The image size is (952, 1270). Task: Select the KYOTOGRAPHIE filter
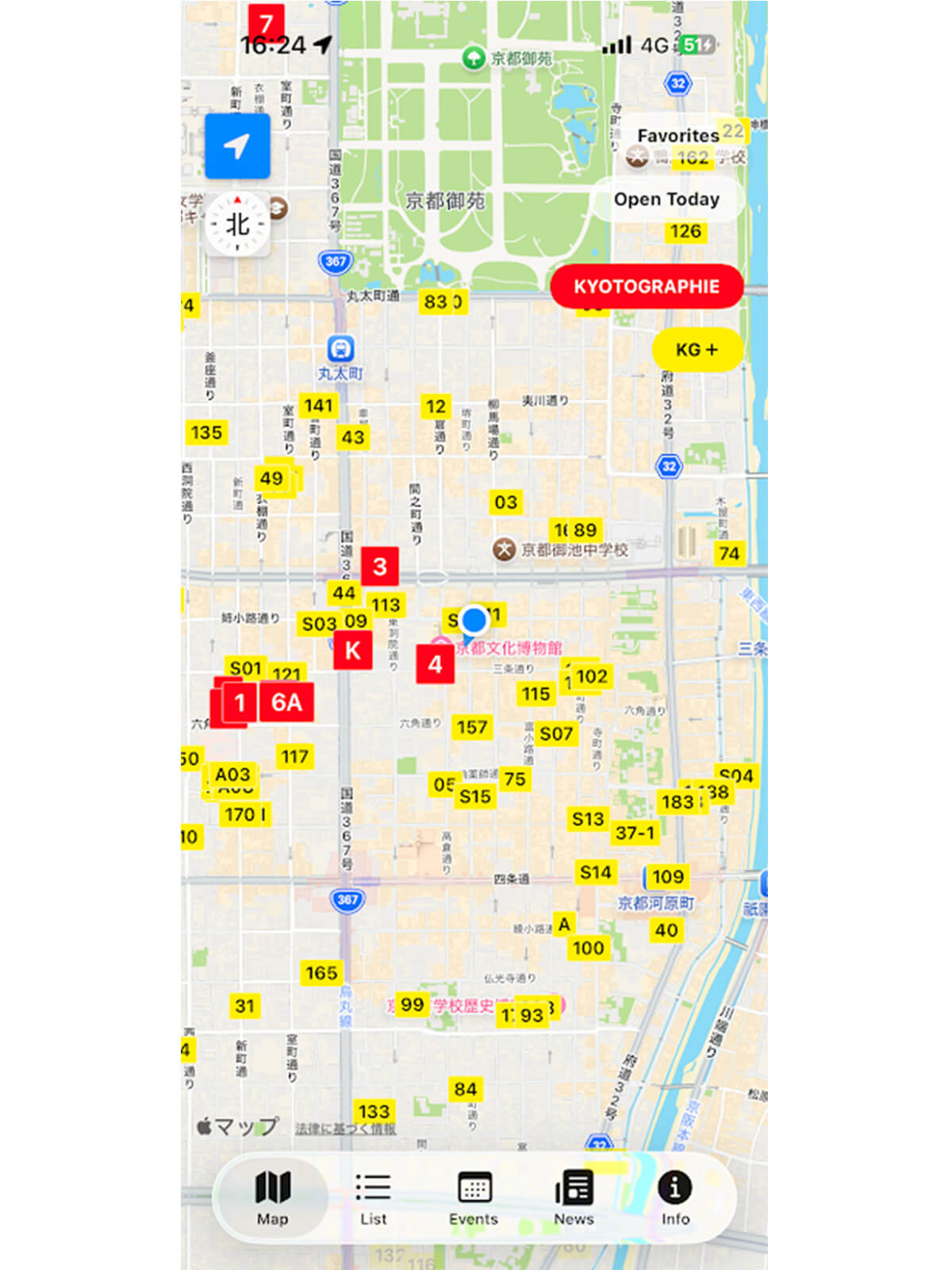point(647,287)
